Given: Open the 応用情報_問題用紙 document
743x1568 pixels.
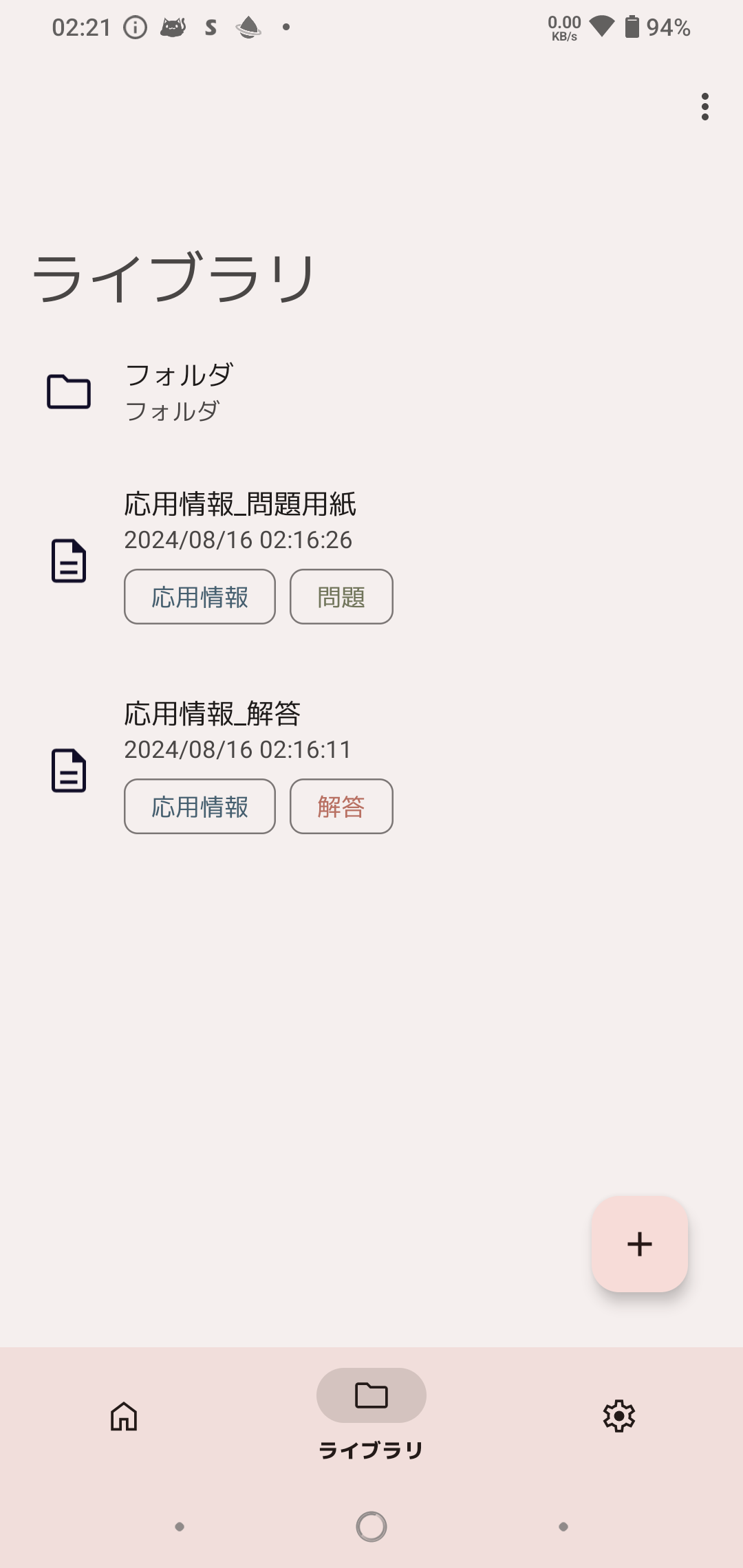Looking at the screenshot, I should coord(371,557).
